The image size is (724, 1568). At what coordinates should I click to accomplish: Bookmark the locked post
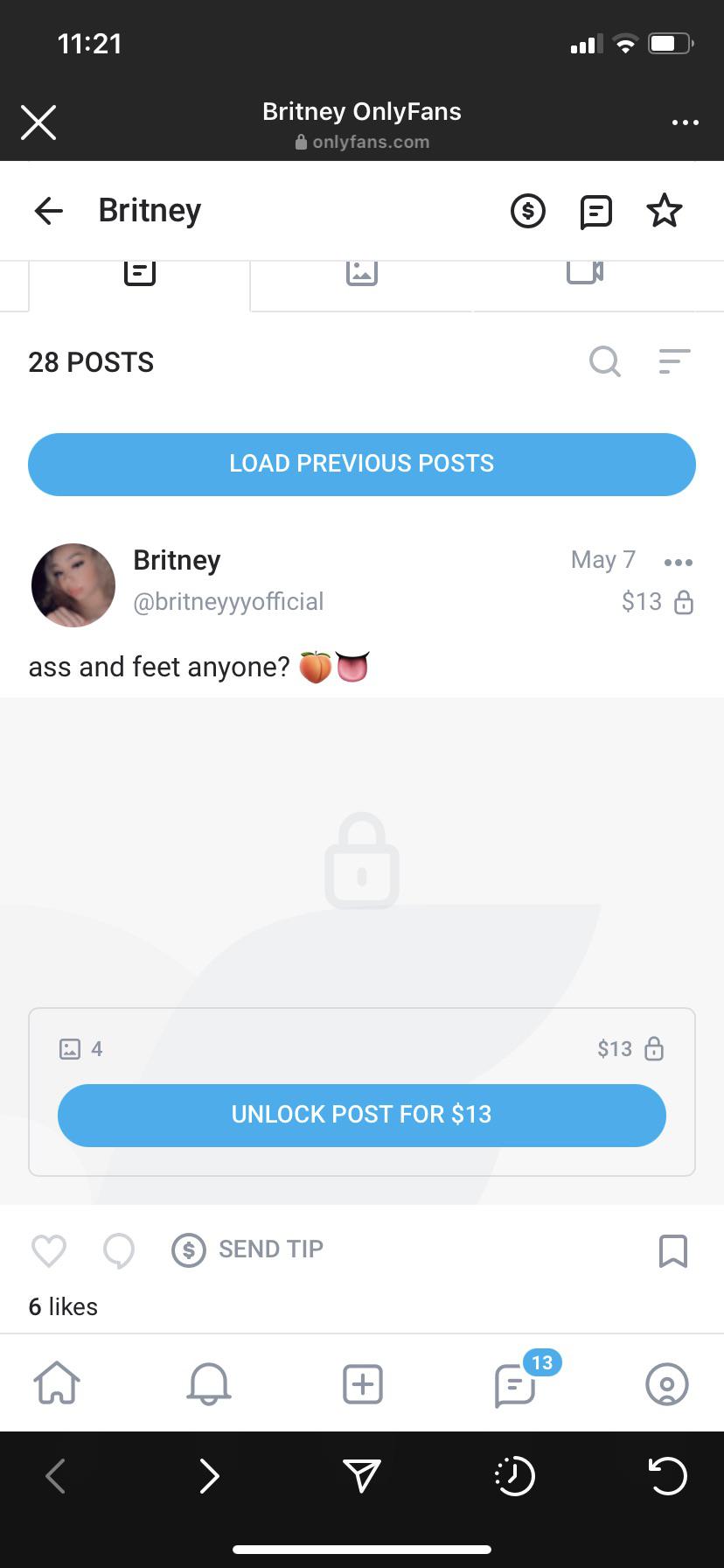point(673,1249)
